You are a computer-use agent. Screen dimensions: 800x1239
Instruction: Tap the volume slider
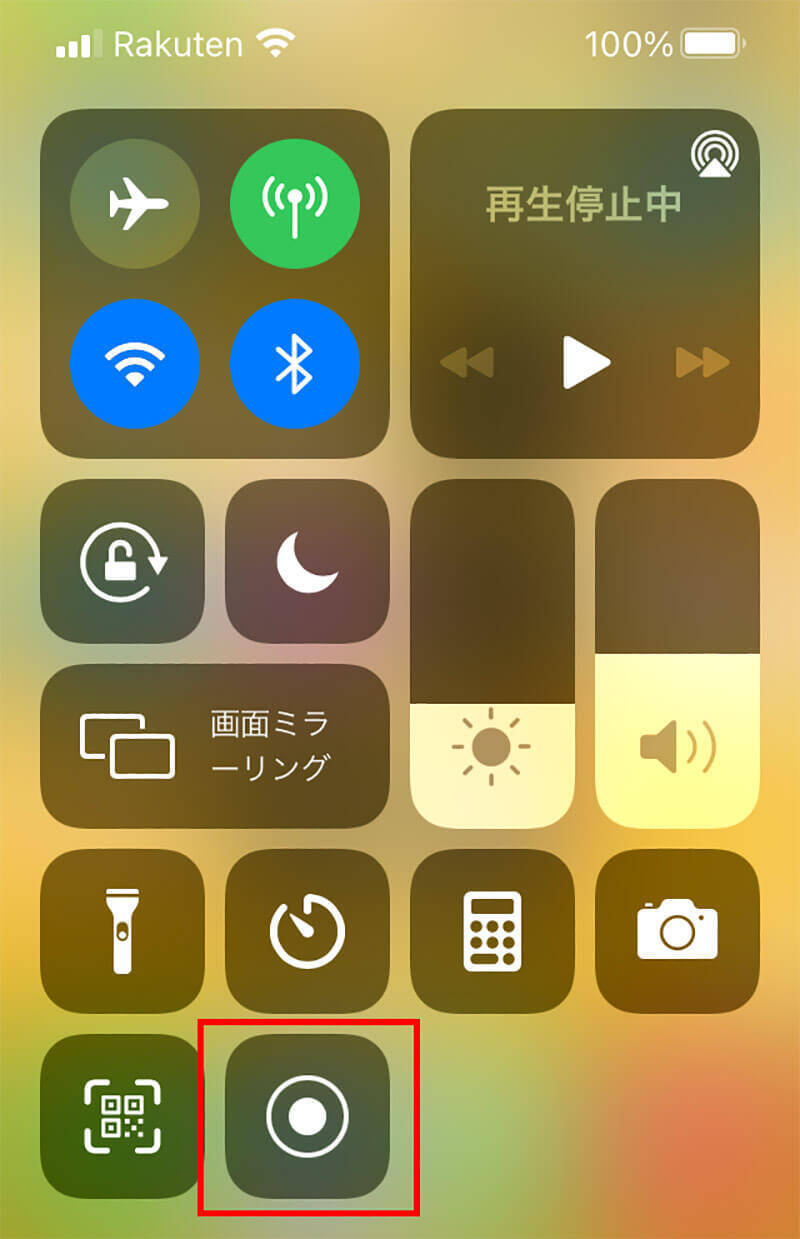click(x=677, y=653)
